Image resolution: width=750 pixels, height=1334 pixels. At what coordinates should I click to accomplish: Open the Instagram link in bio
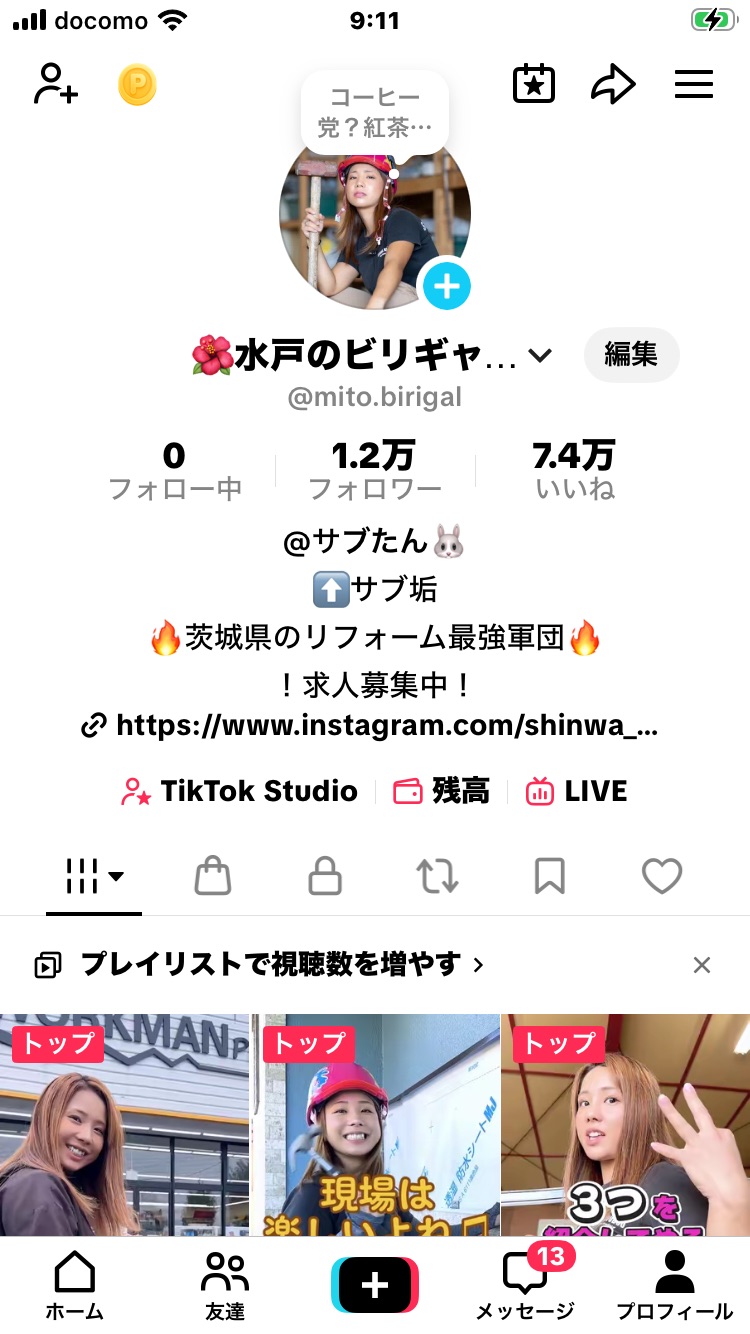click(x=370, y=725)
